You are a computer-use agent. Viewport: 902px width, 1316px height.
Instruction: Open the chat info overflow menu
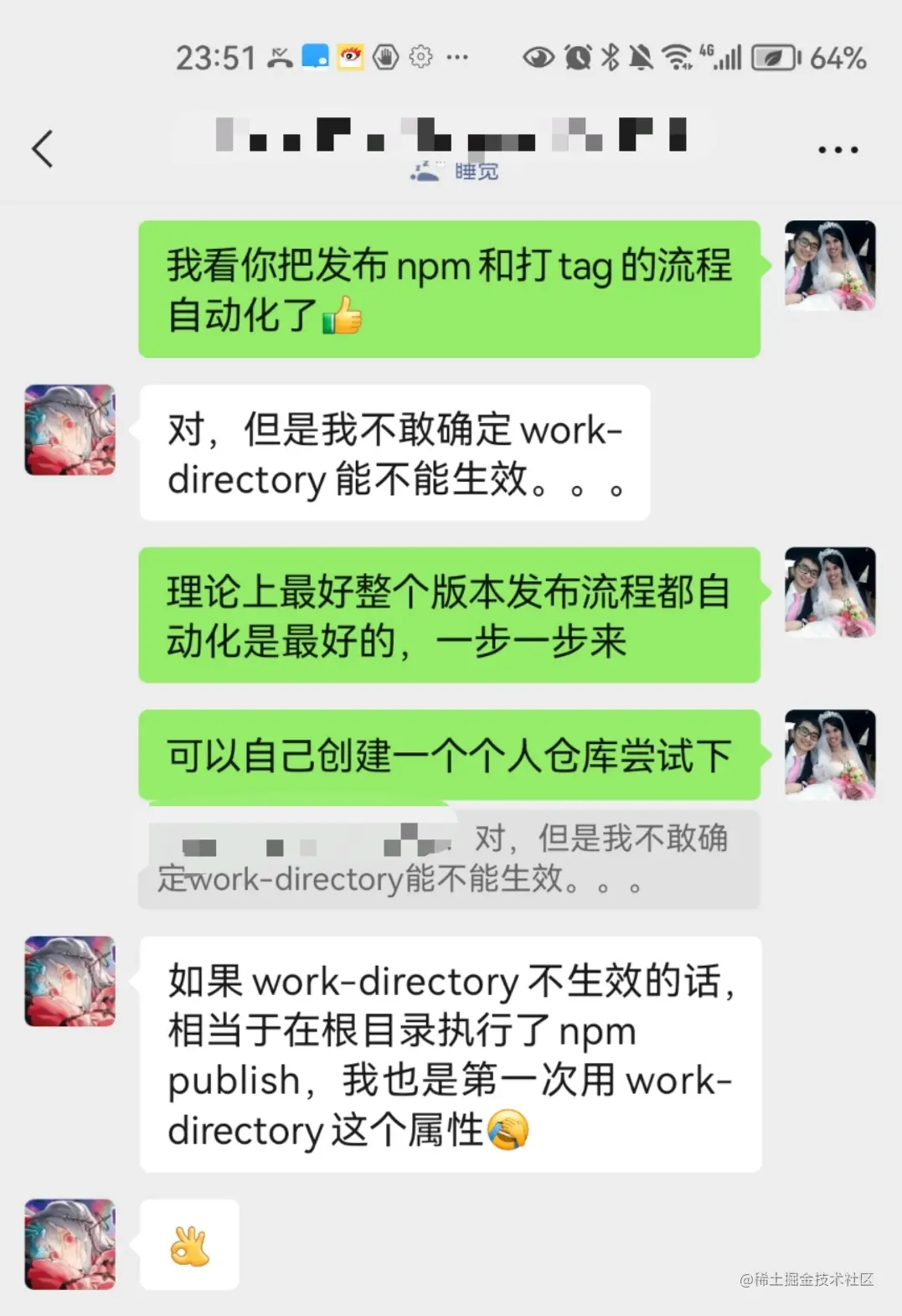838,150
